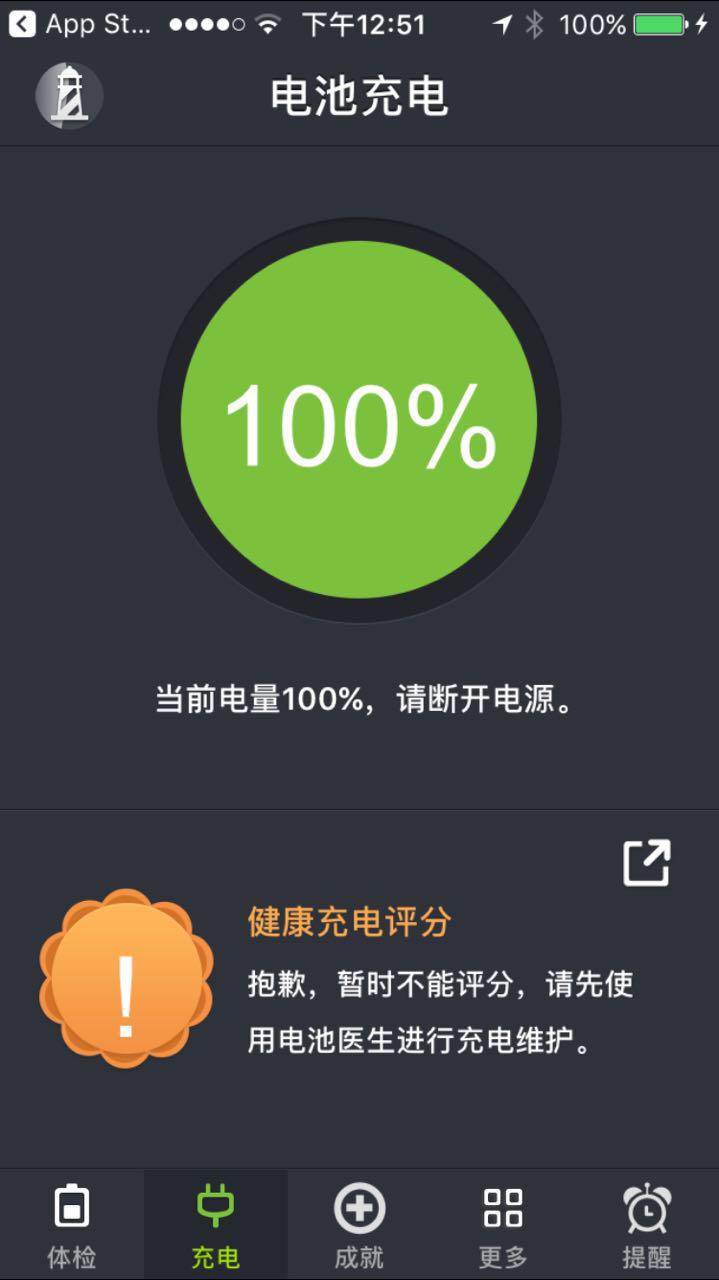Share the healthy charging score
The width and height of the screenshot is (719, 1280).
pyautogui.click(x=646, y=863)
